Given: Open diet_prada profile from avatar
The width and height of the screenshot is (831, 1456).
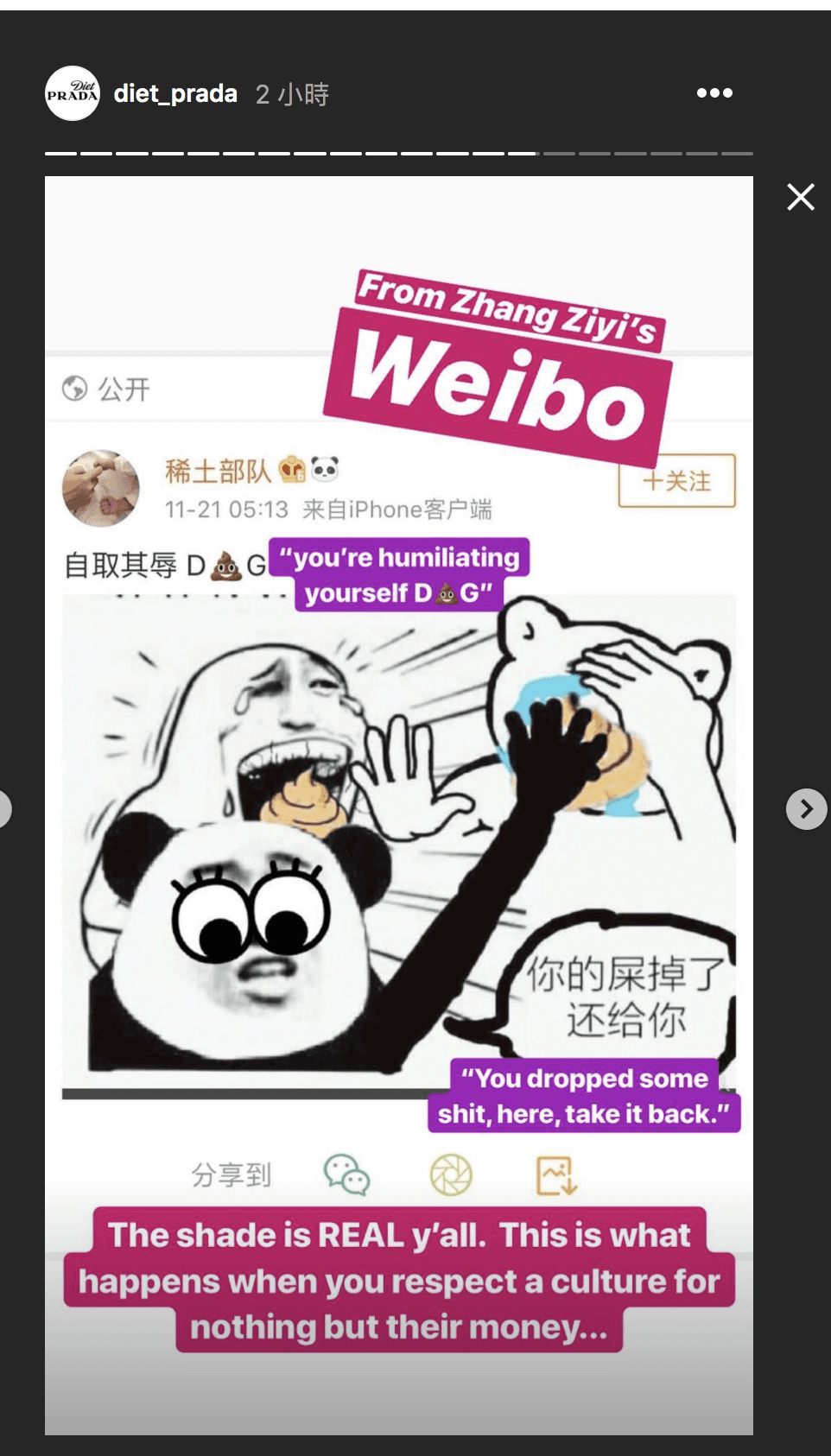Looking at the screenshot, I should [x=73, y=93].
